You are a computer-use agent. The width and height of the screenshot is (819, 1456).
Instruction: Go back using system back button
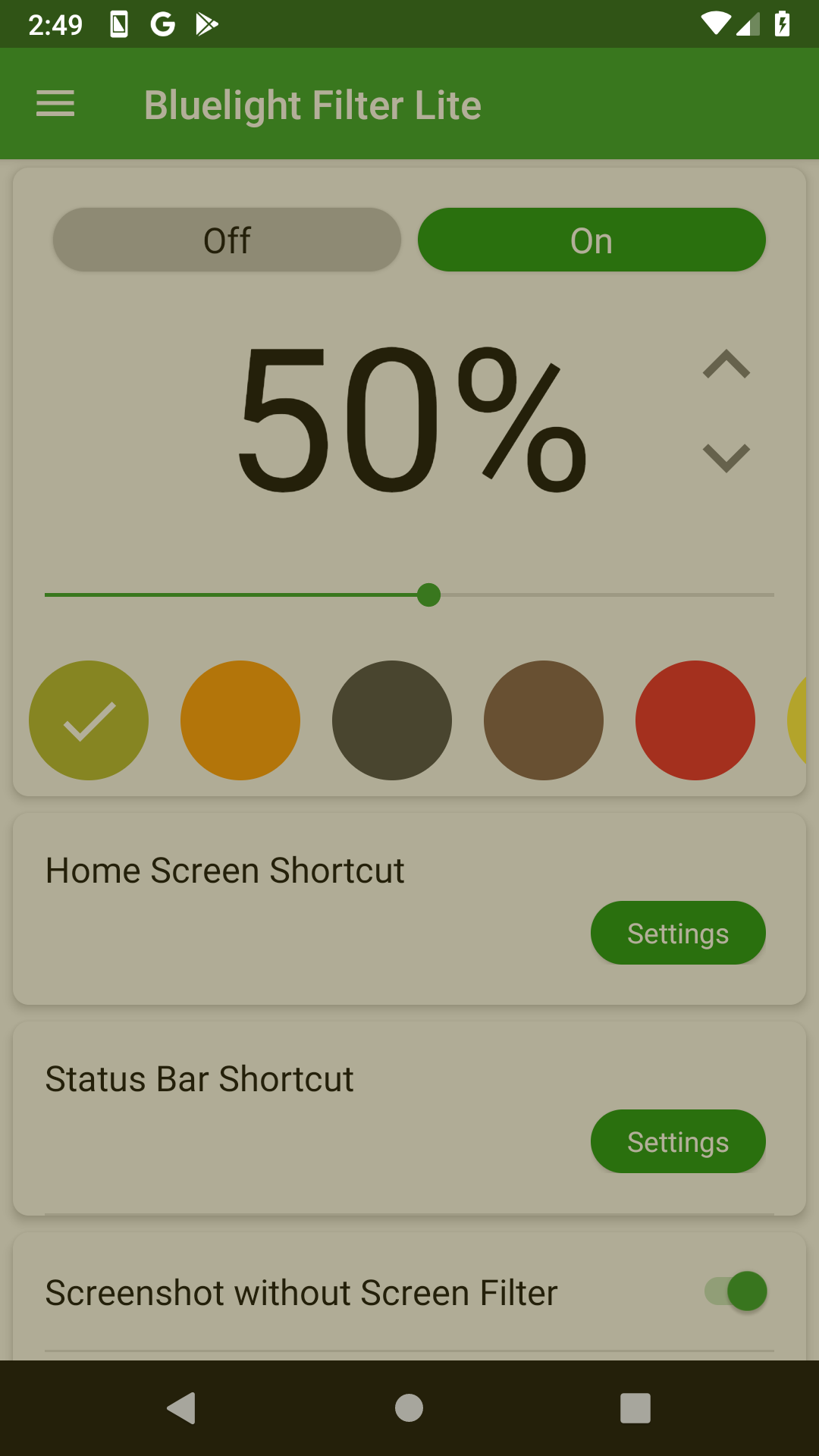pyautogui.click(x=181, y=1408)
